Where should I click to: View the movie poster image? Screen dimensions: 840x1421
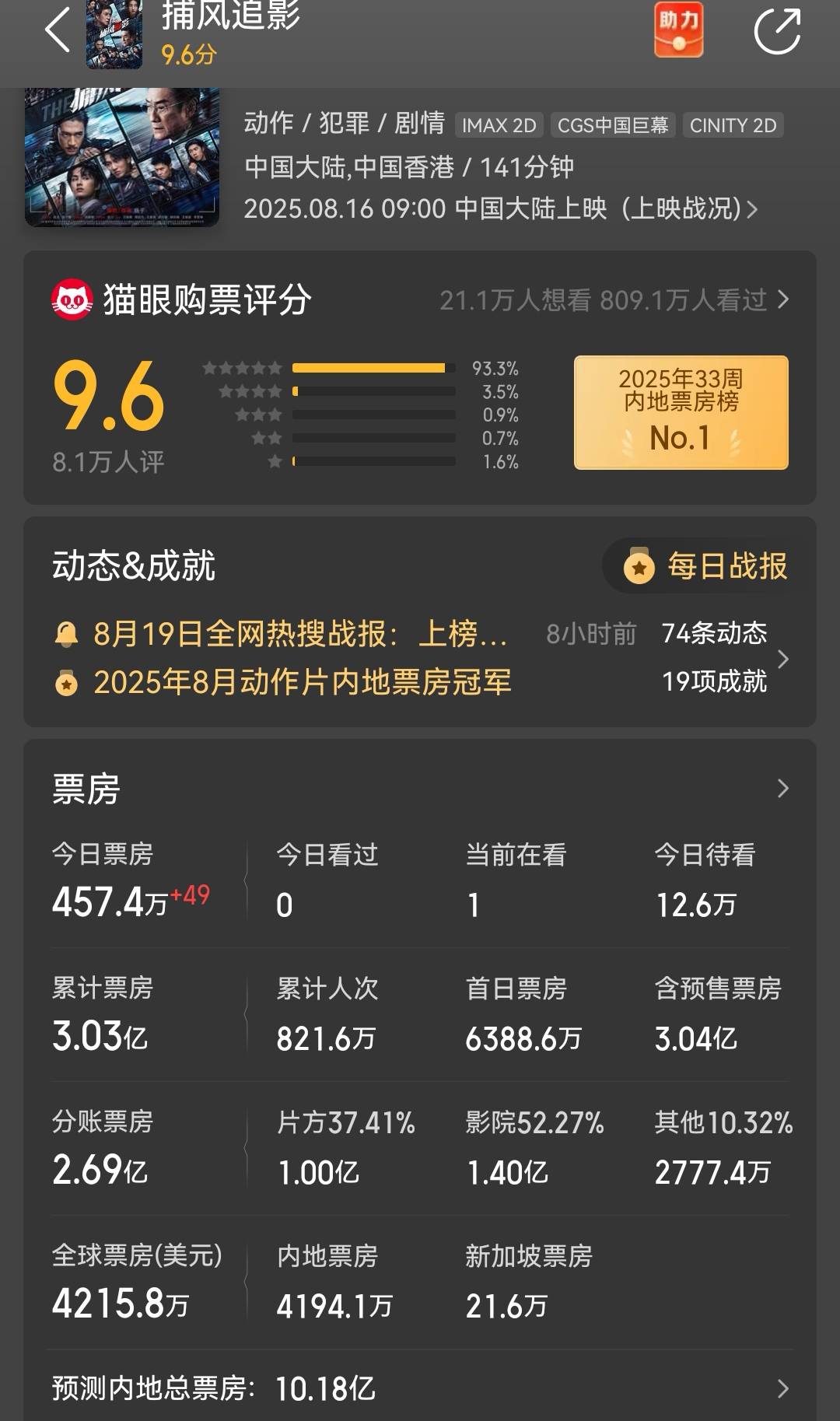pos(122,158)
